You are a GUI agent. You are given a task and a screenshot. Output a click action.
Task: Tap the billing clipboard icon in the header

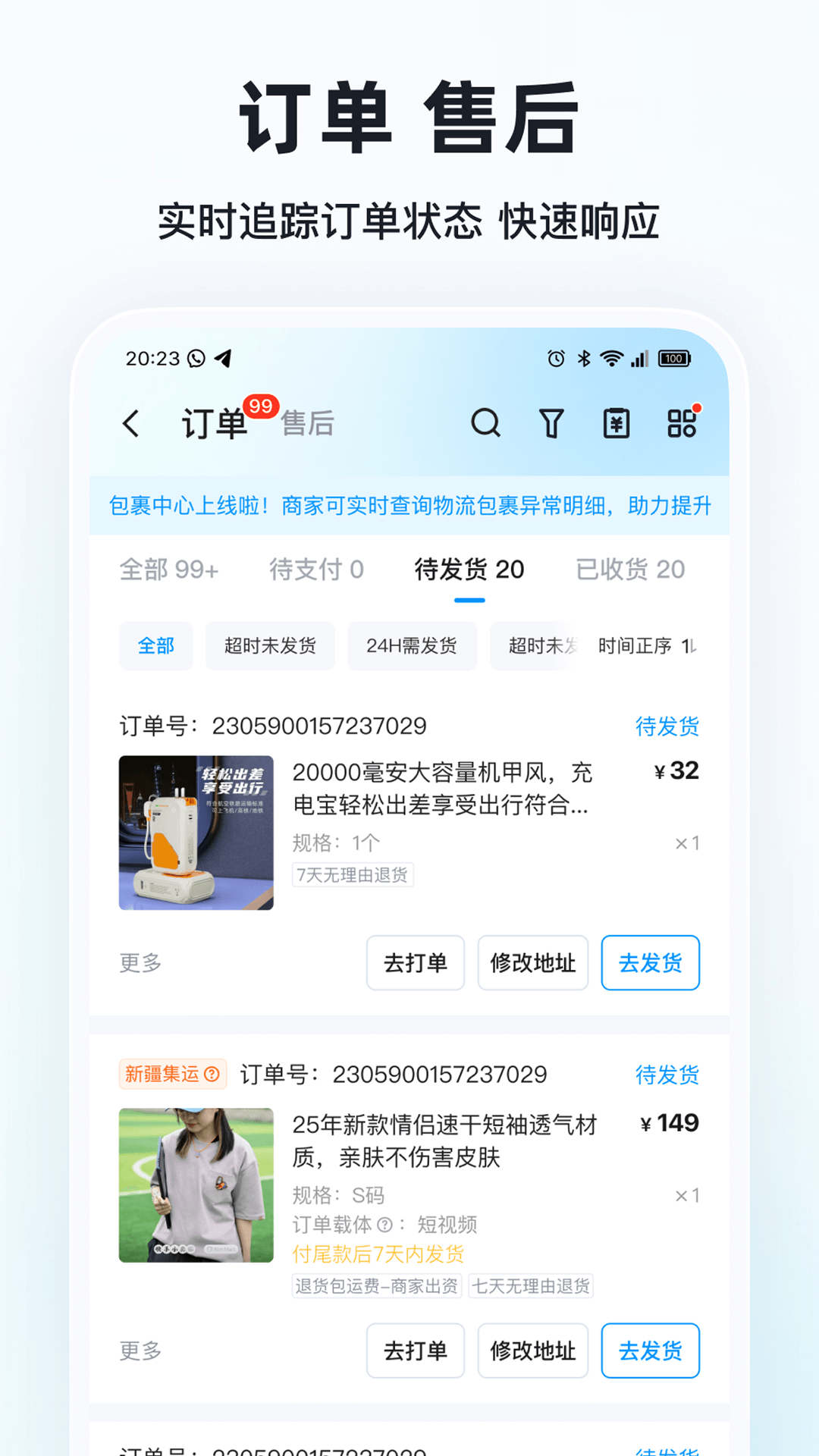(x=617, y=423)
